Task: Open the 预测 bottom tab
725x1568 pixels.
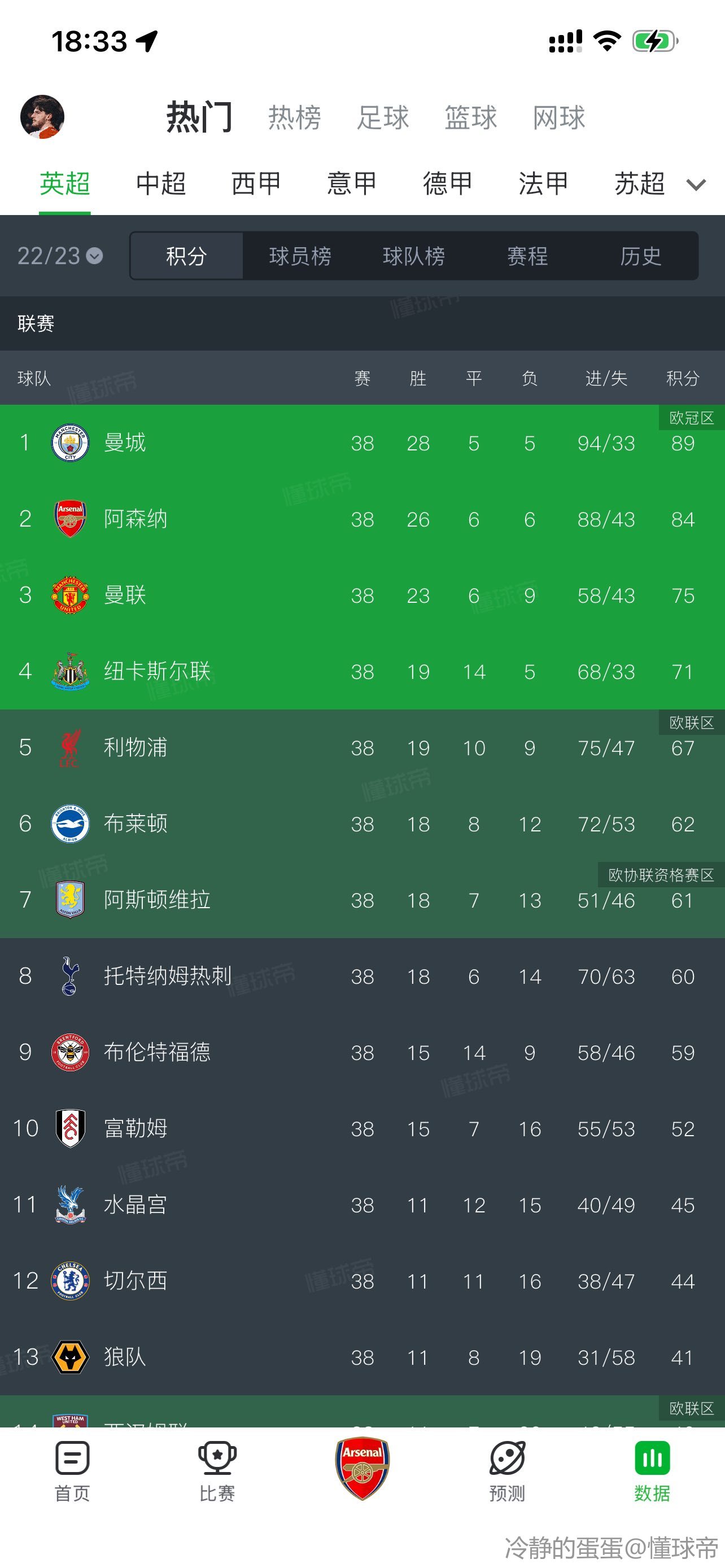Action: tap(507, 1471)
